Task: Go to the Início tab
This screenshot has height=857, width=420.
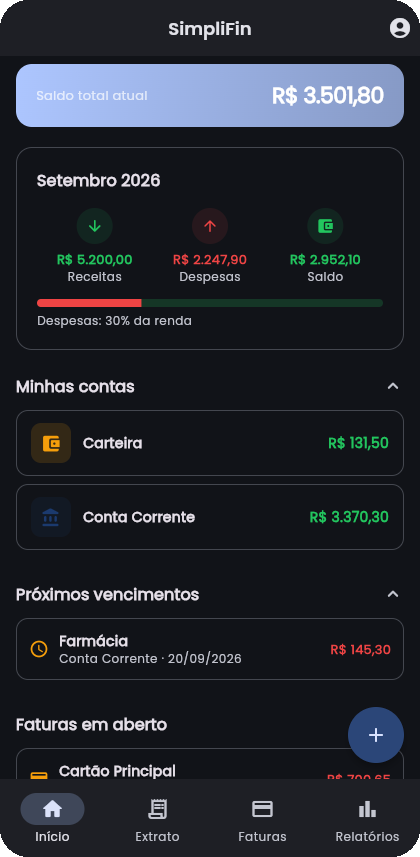Action: [52, 818]
